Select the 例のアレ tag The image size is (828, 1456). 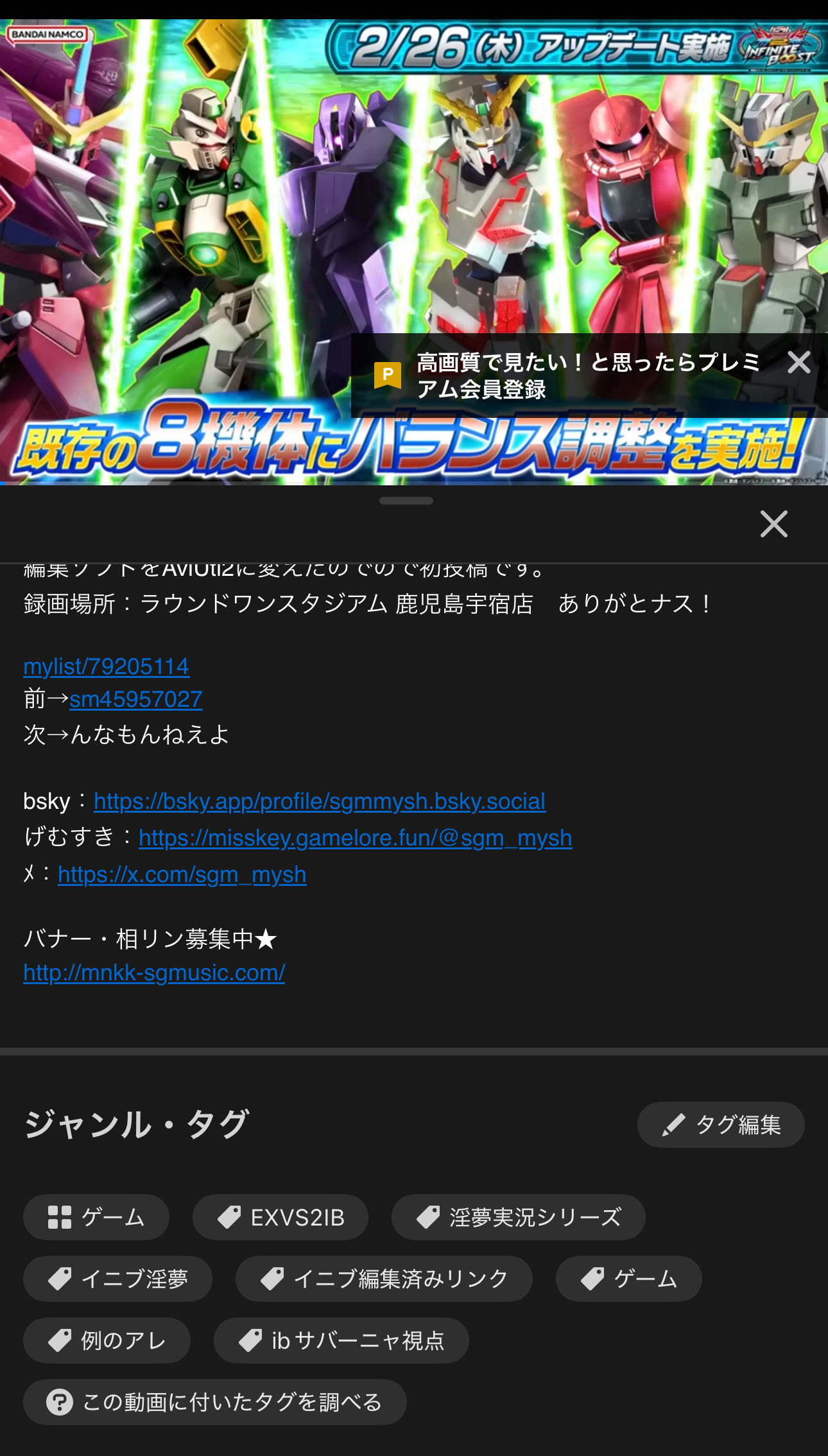coord(107,1340)
